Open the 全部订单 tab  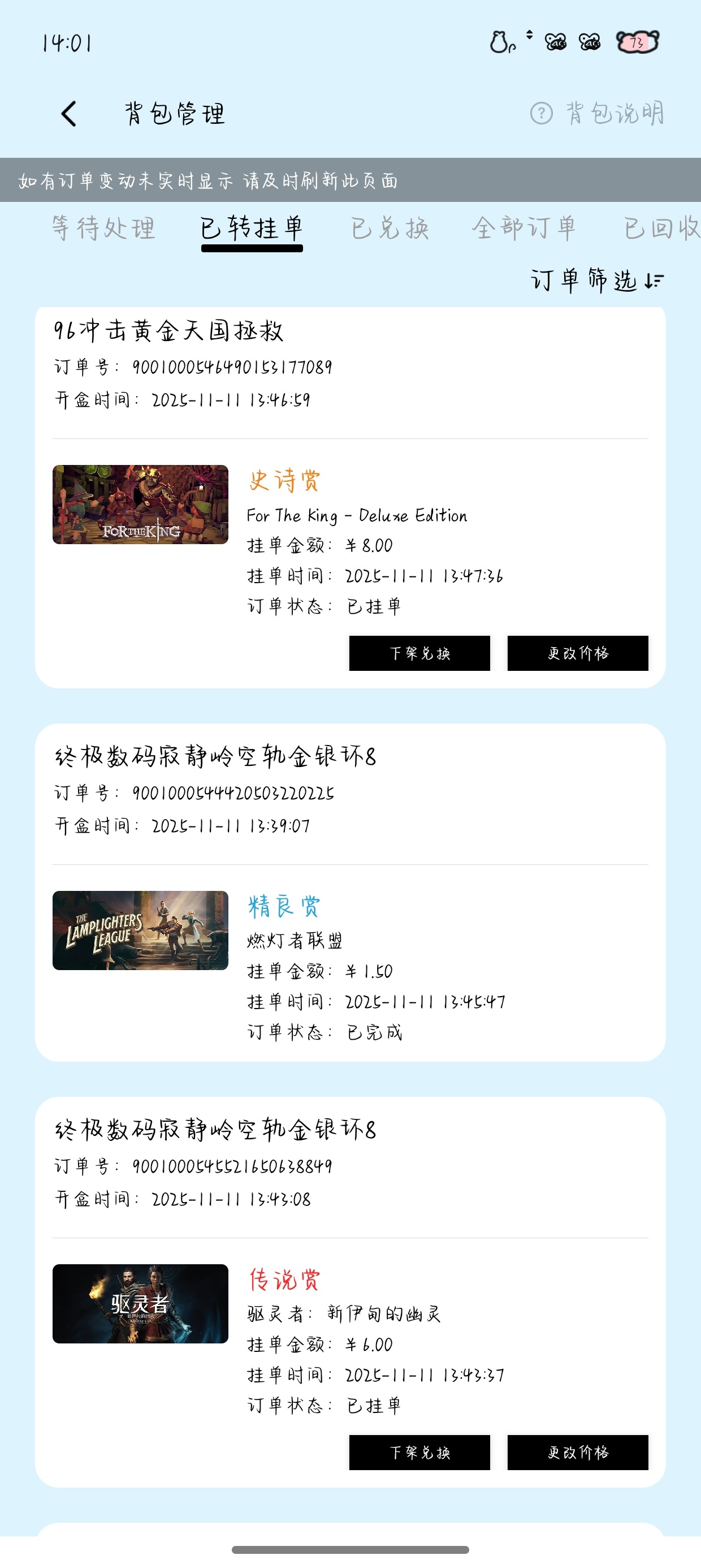(524, 229)
